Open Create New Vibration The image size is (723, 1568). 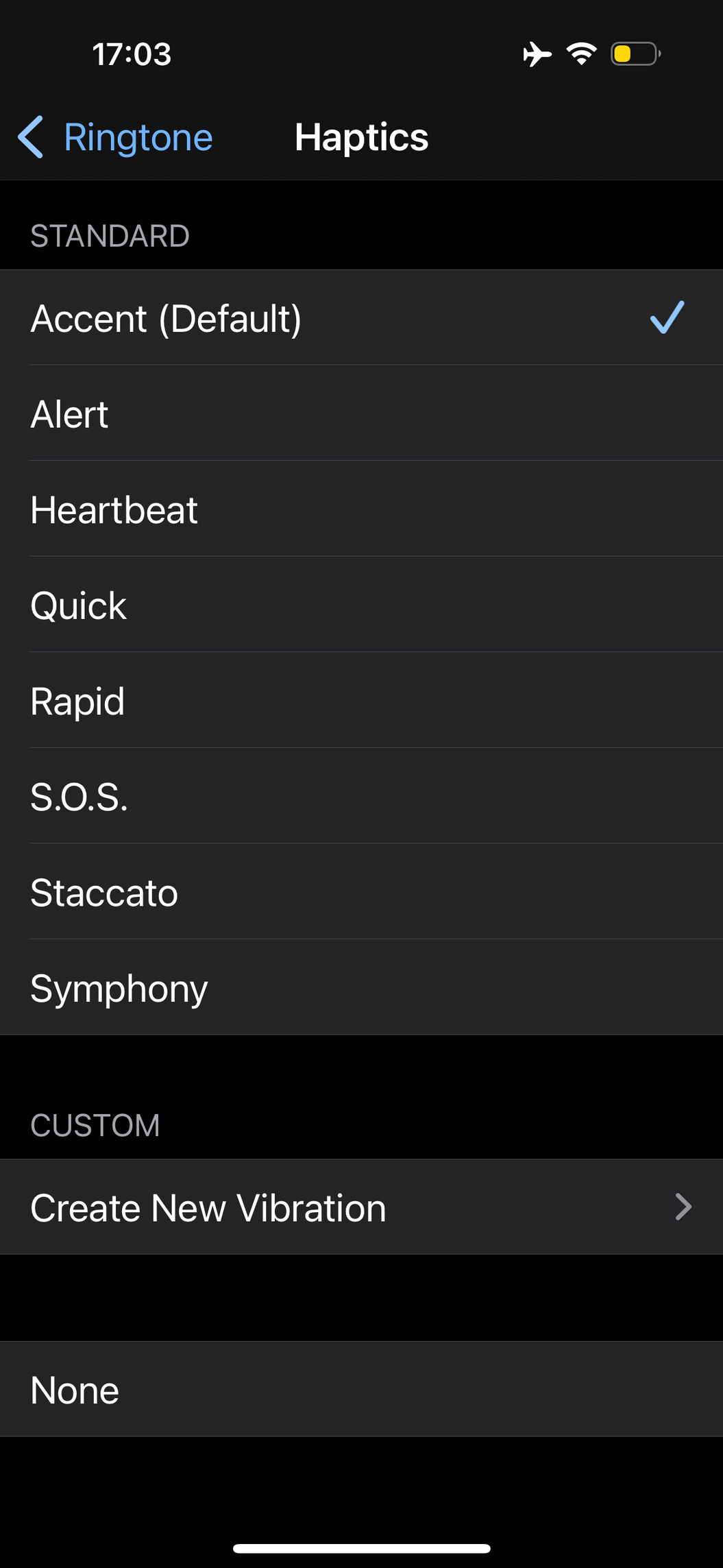tap(361, 1207)
